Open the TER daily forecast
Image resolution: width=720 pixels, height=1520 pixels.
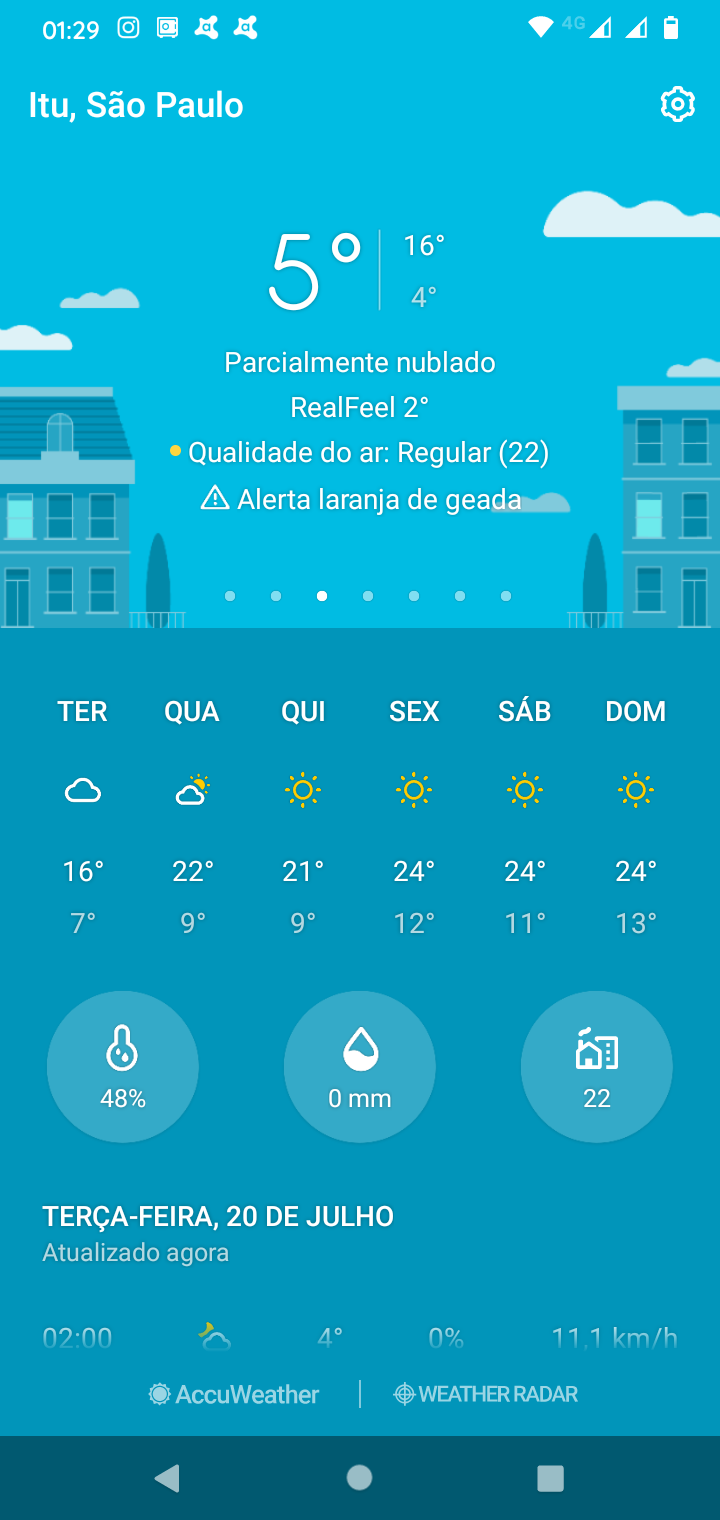click(x=83, y=816)
